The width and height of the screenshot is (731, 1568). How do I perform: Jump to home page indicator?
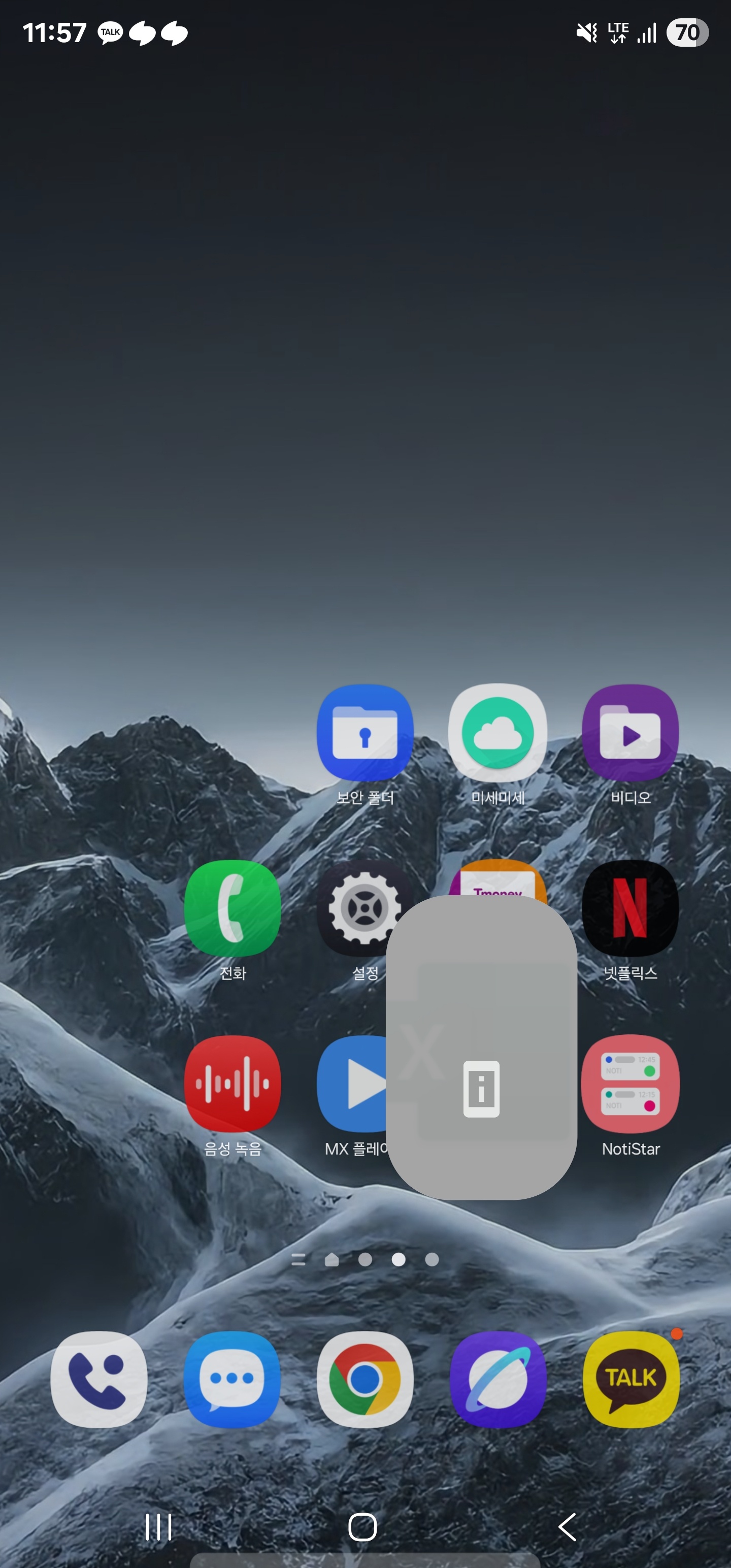tap(331, 1259)
